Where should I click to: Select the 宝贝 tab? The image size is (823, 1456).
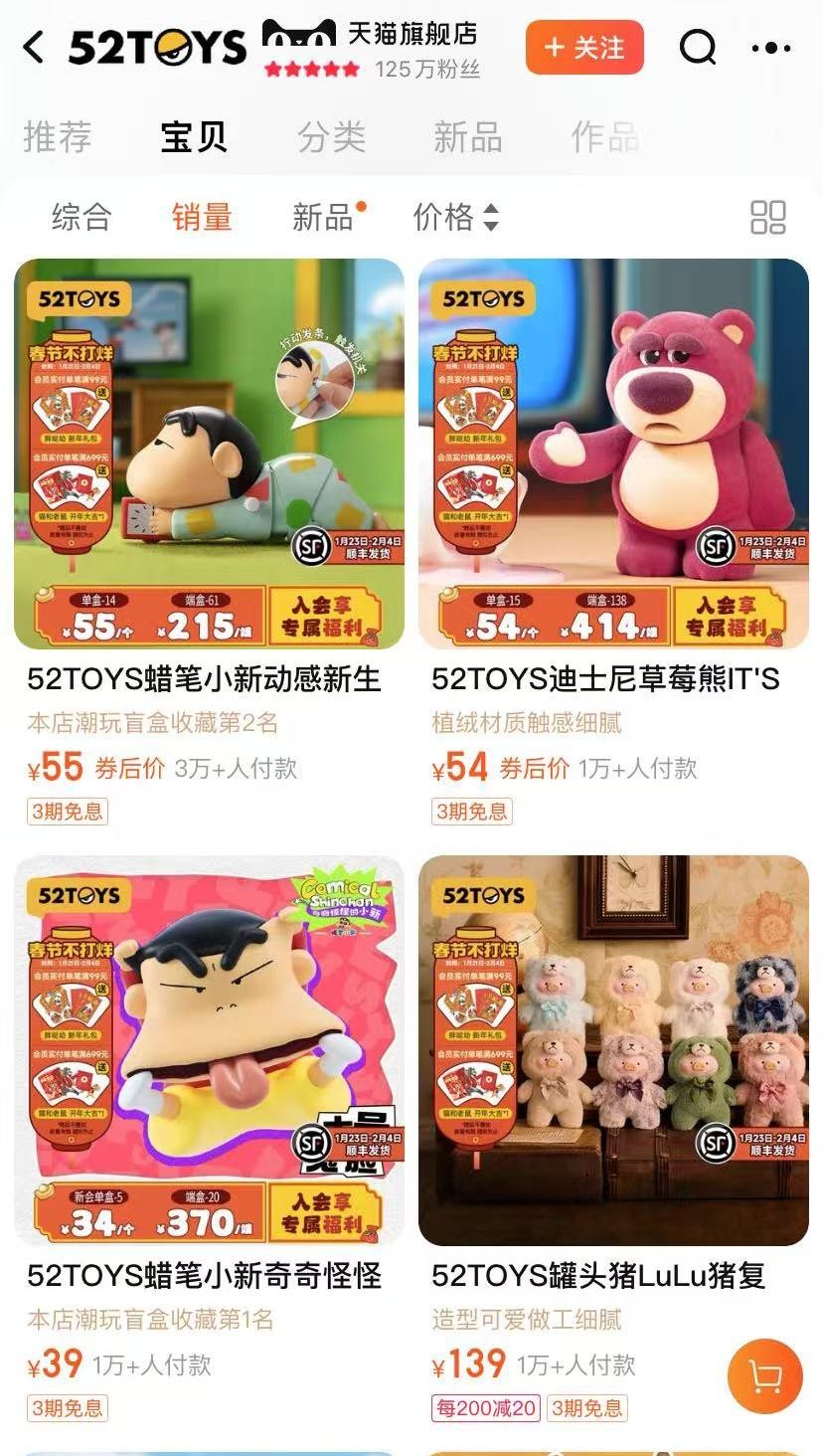pos(194,137)
